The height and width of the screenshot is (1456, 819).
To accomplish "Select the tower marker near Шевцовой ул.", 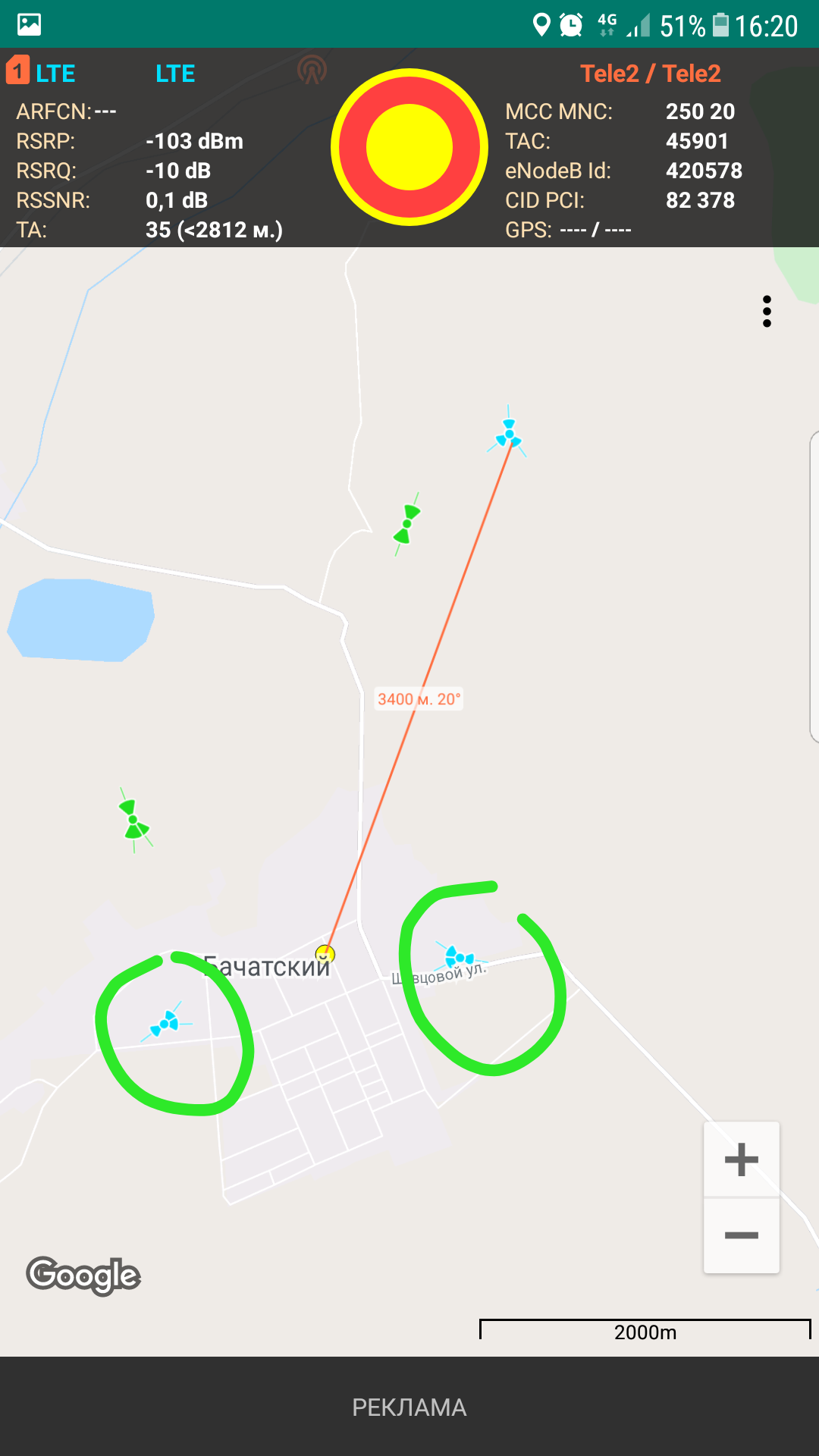I will pyautogui.click(x=459, y=957).
